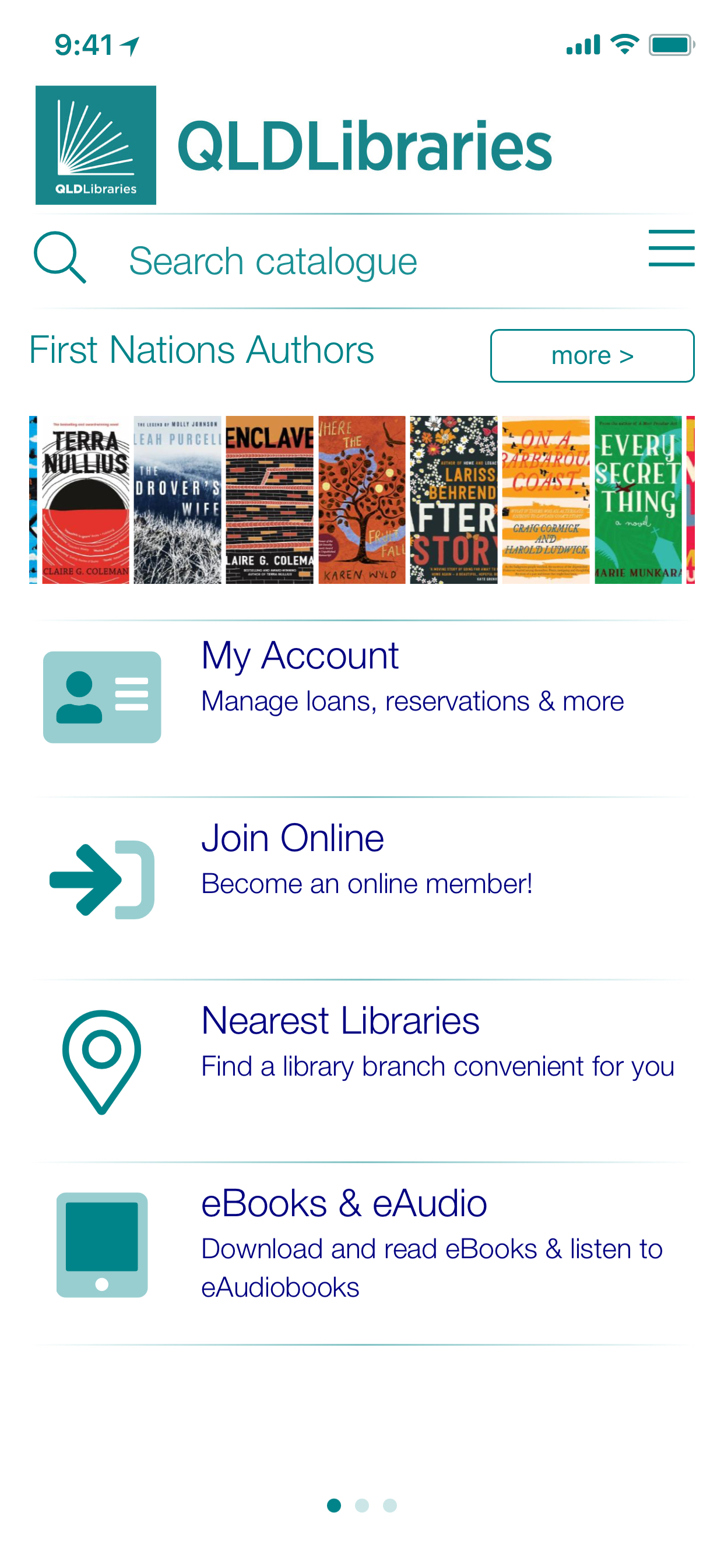The image size is (724, 1568).
Task: Select Join Online
Action: point(361,859)
